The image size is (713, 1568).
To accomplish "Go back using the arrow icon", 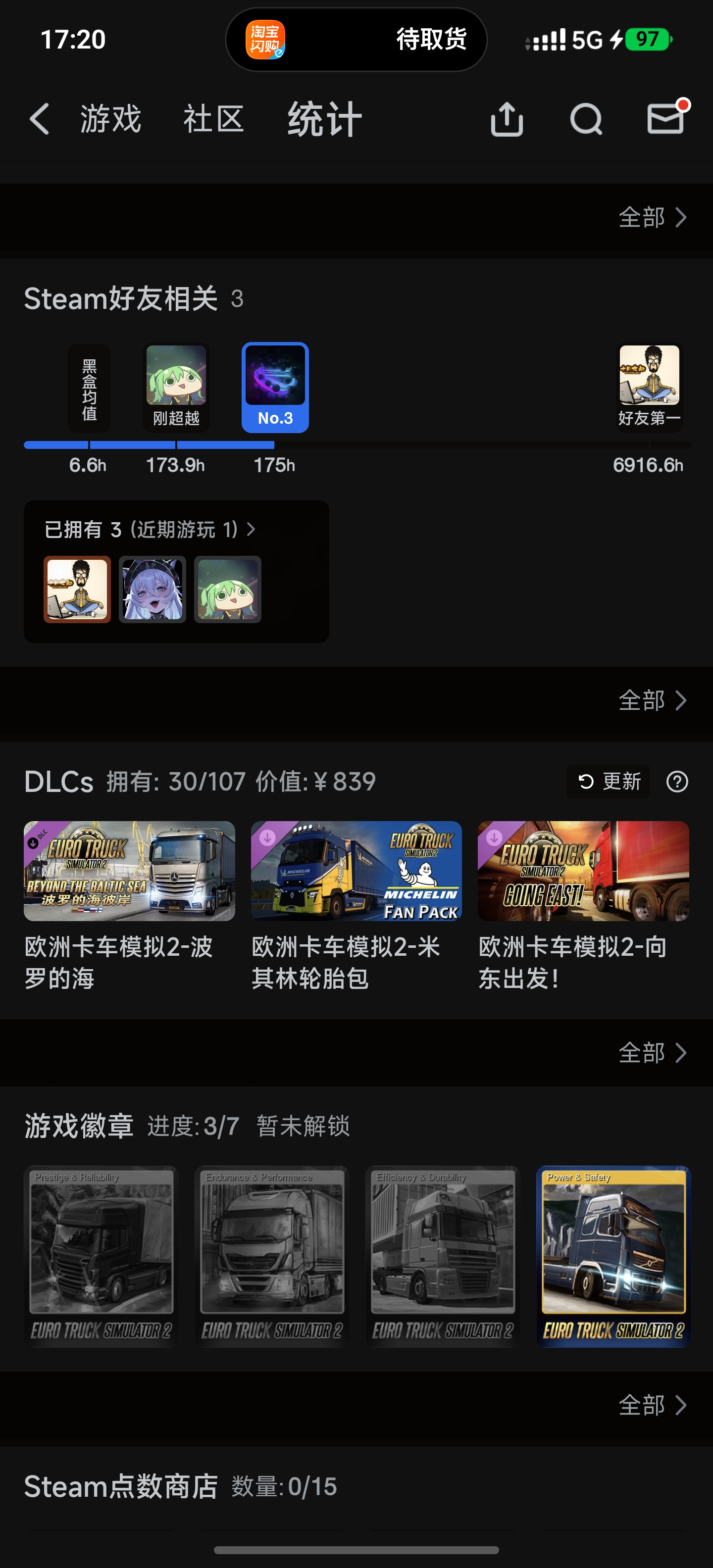I will pos(40,119).
